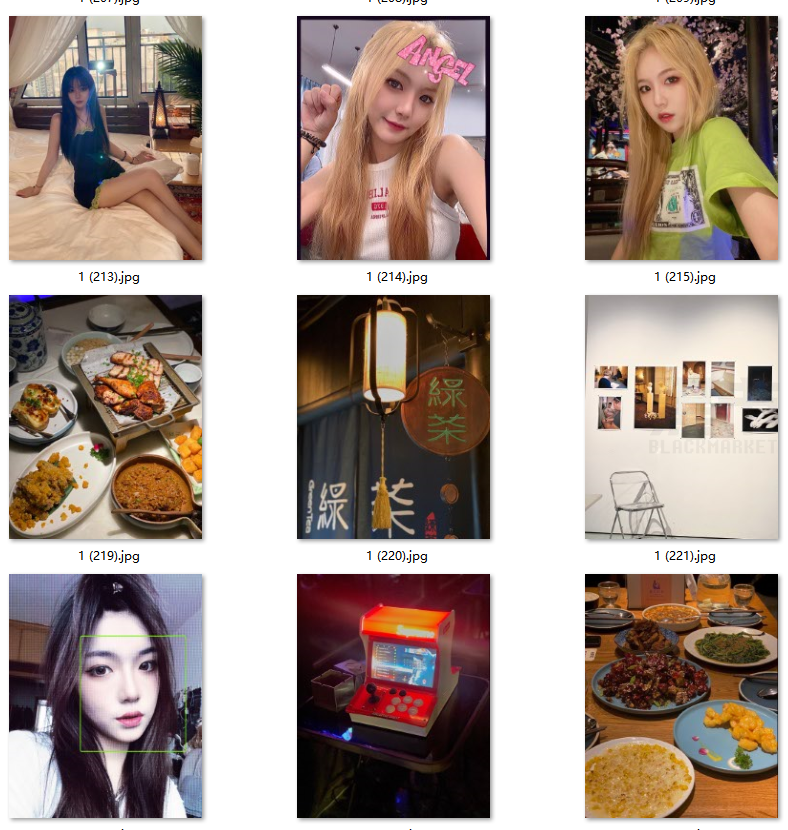
Task: Open gallery wall photo 1 (221).jpg
Action: (x=681, y=417)
